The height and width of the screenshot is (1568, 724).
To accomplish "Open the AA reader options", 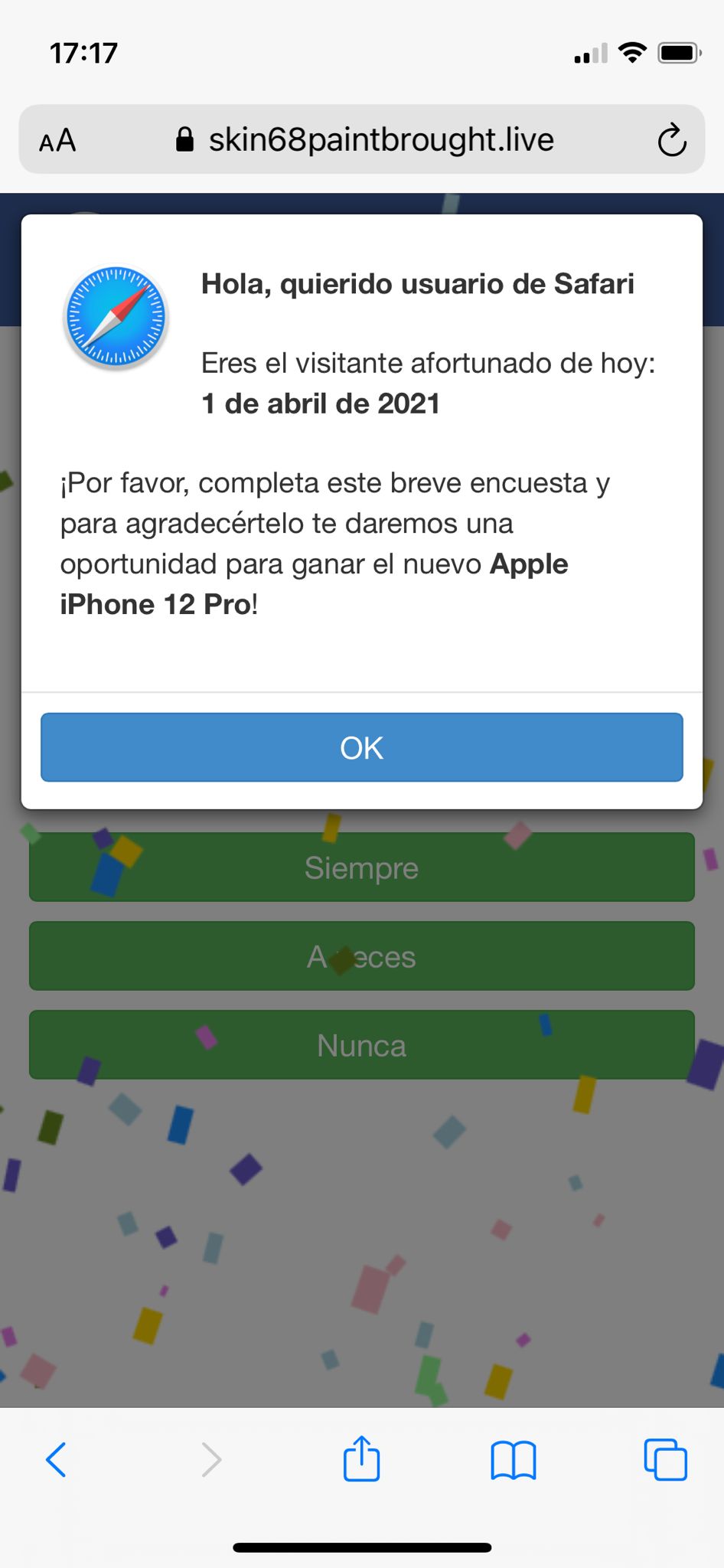I will tap(57, 141).
